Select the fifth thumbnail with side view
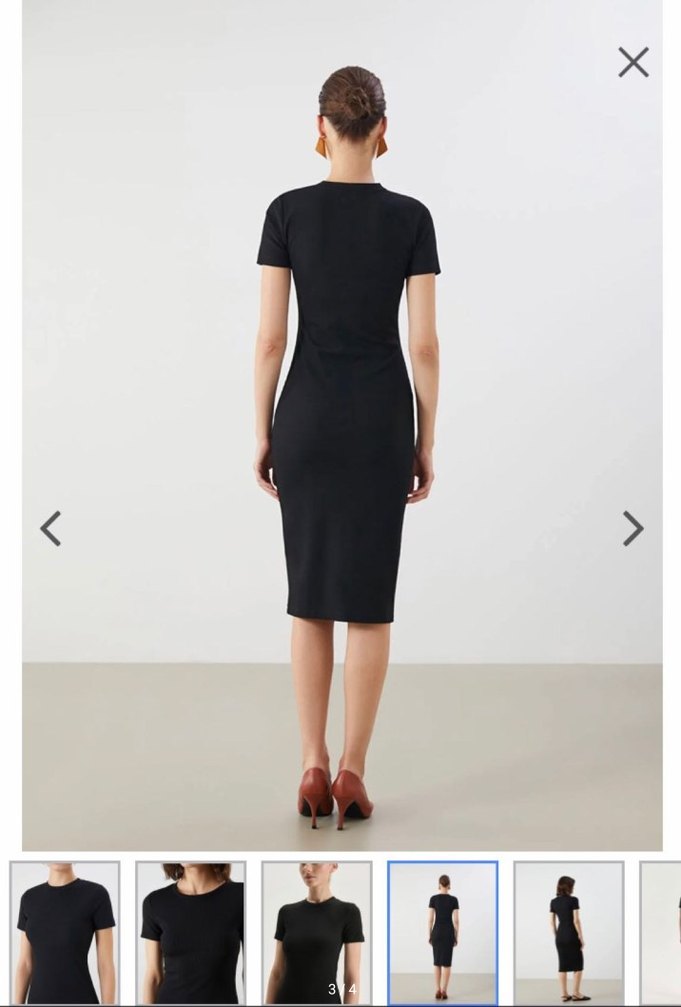This screenshot has height=1007, width=681. click(569, 932)
